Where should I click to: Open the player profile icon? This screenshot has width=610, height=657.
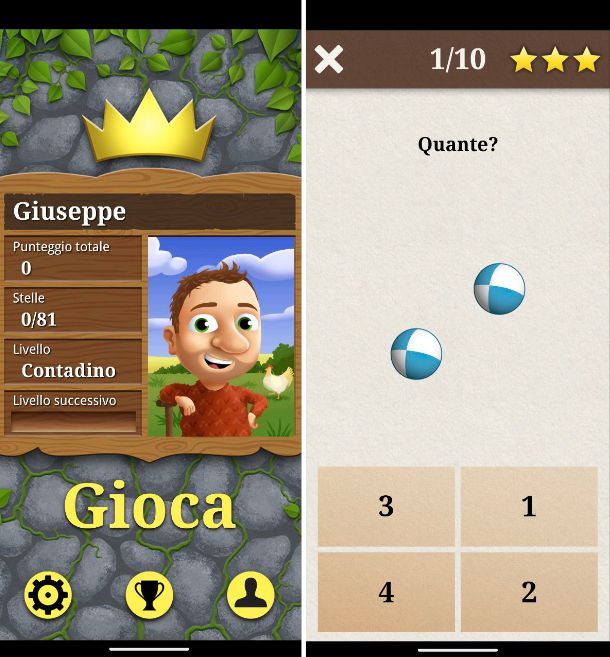pyautogui.click(x=251, y=596)
